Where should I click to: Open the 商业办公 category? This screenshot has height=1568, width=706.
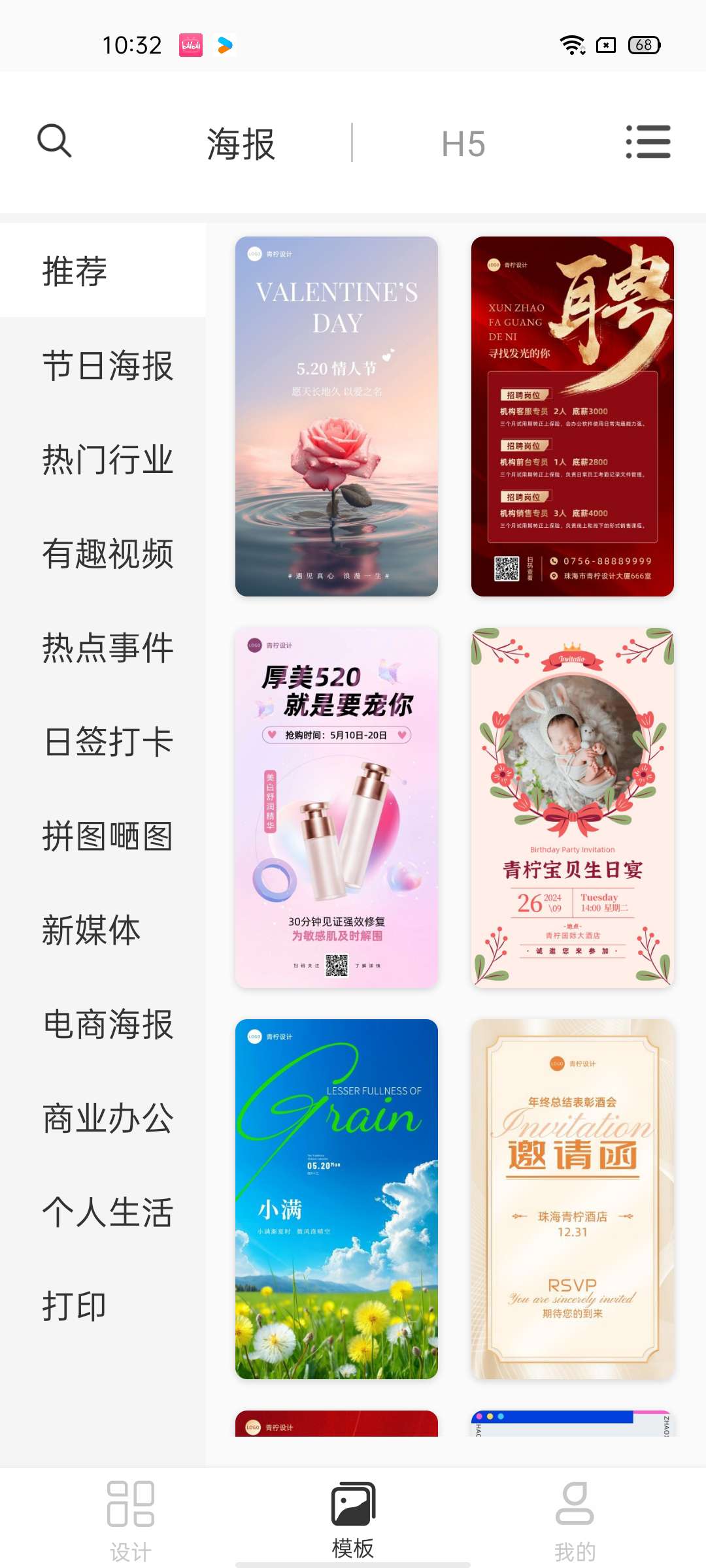(x=108, y=1118)
